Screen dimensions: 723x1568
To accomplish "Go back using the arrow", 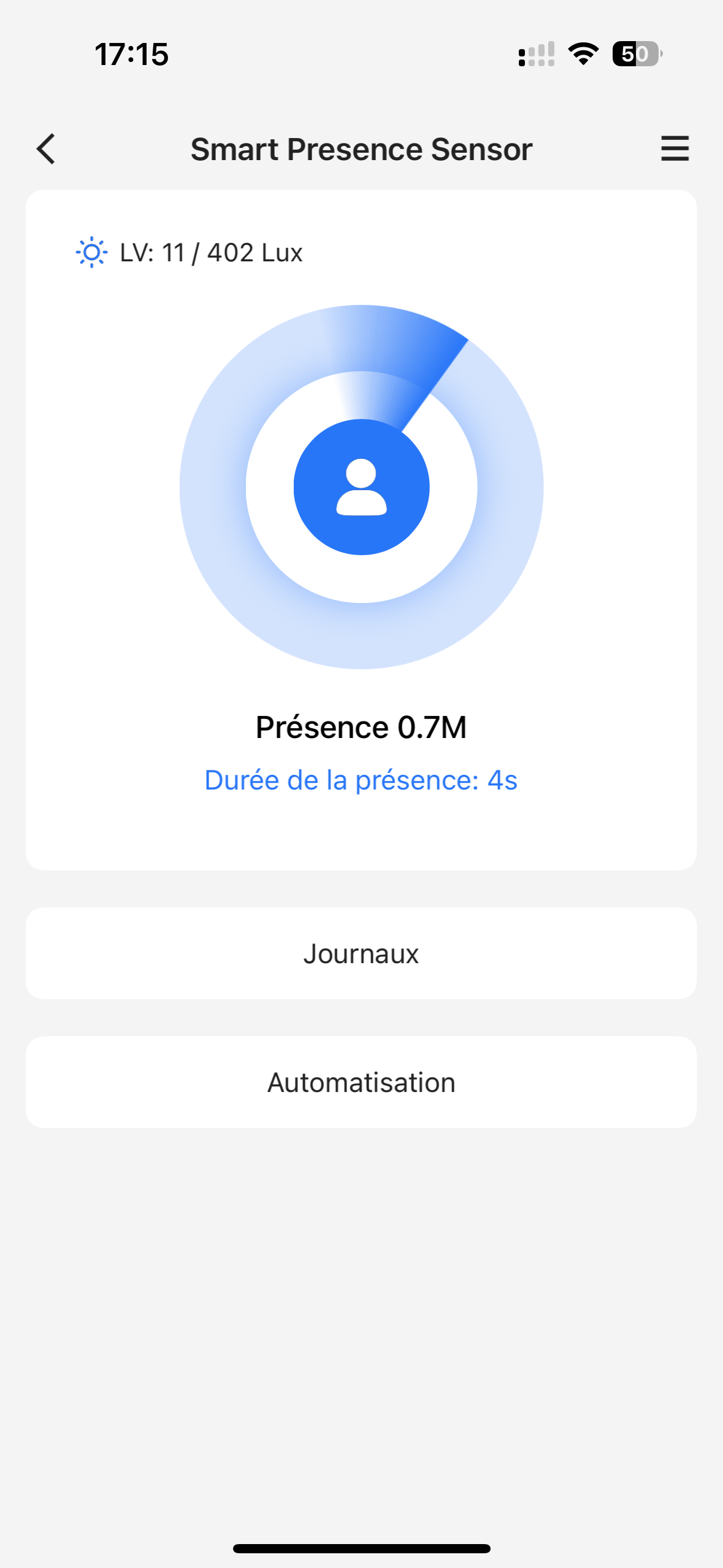I will coord(46,149).
